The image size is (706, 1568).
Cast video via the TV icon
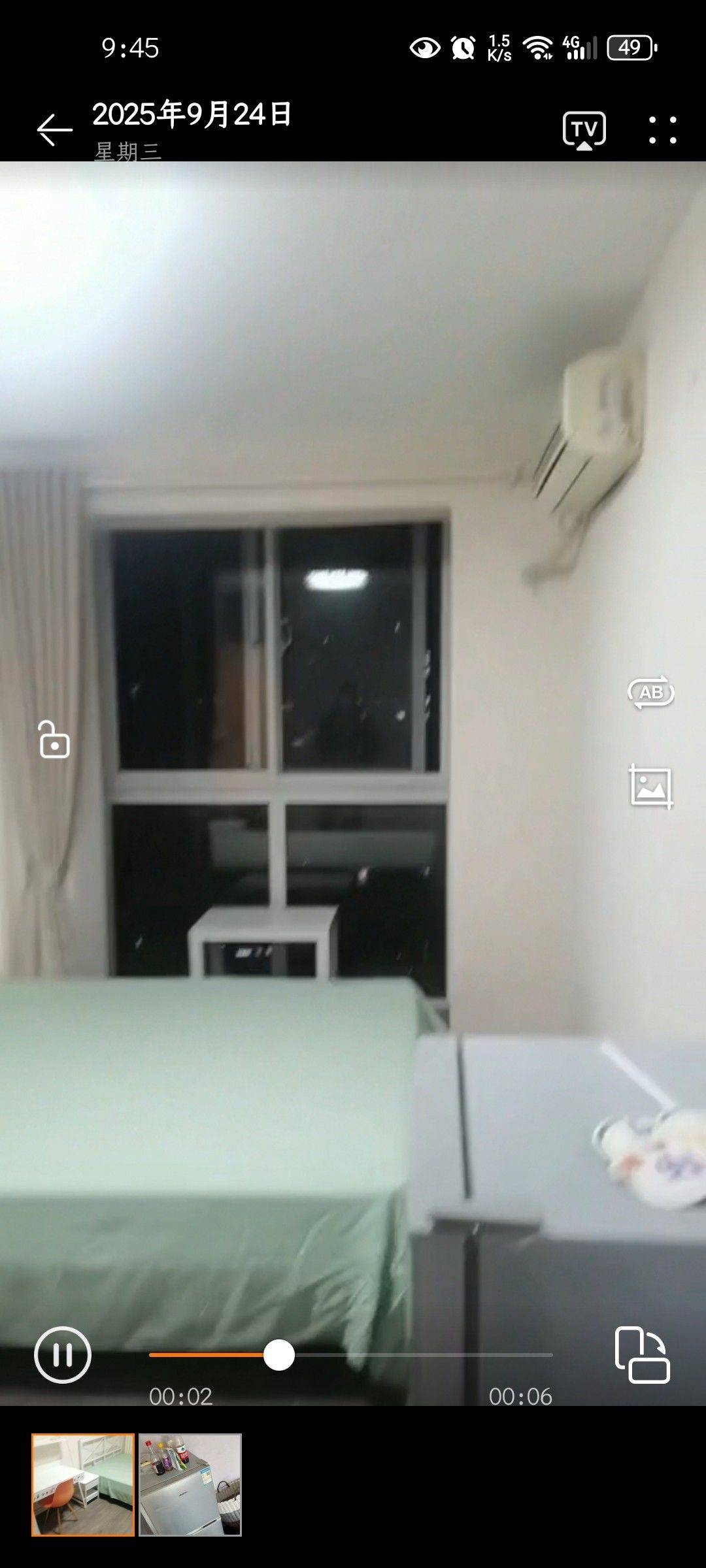click(x=584, y=131)
